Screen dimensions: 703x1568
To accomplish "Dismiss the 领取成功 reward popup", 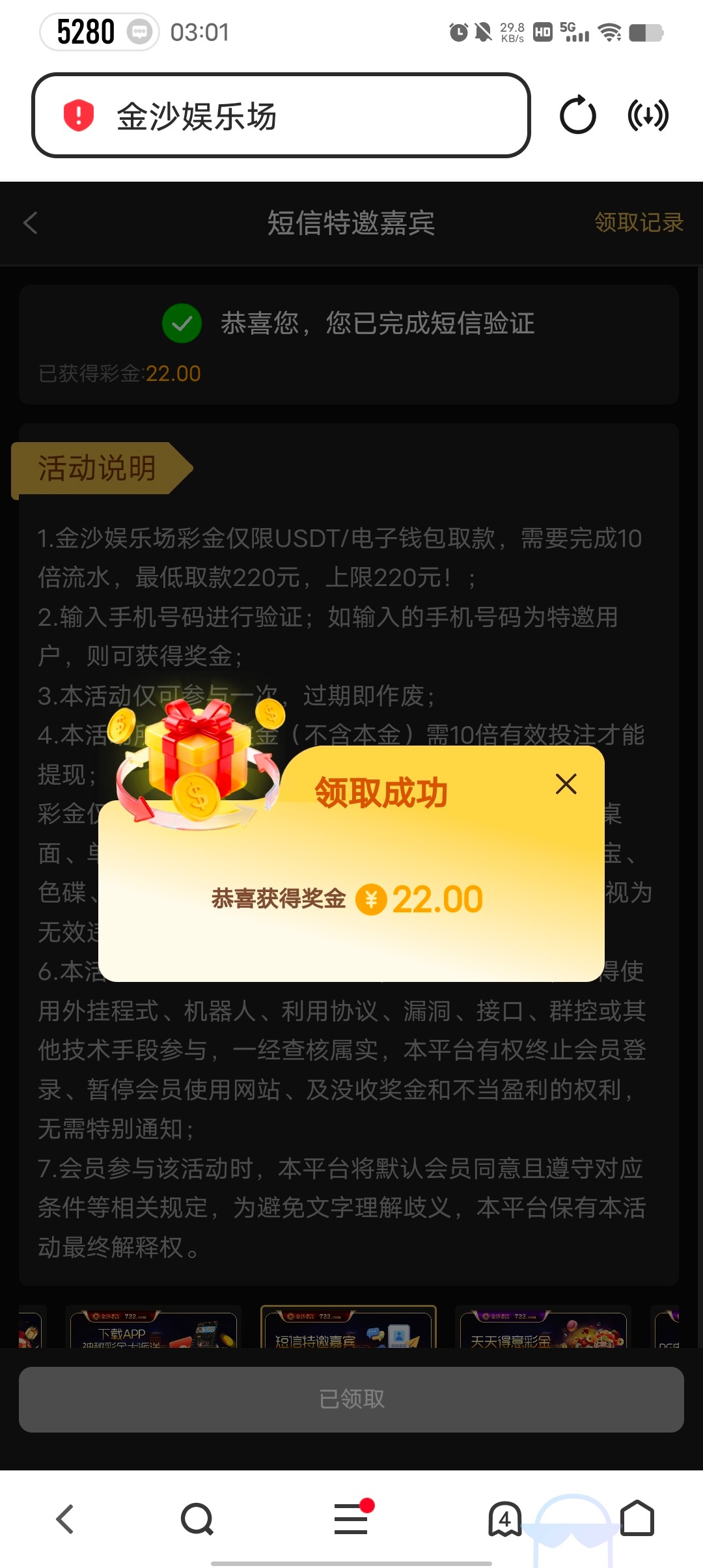I will click(x=565, y=784).
